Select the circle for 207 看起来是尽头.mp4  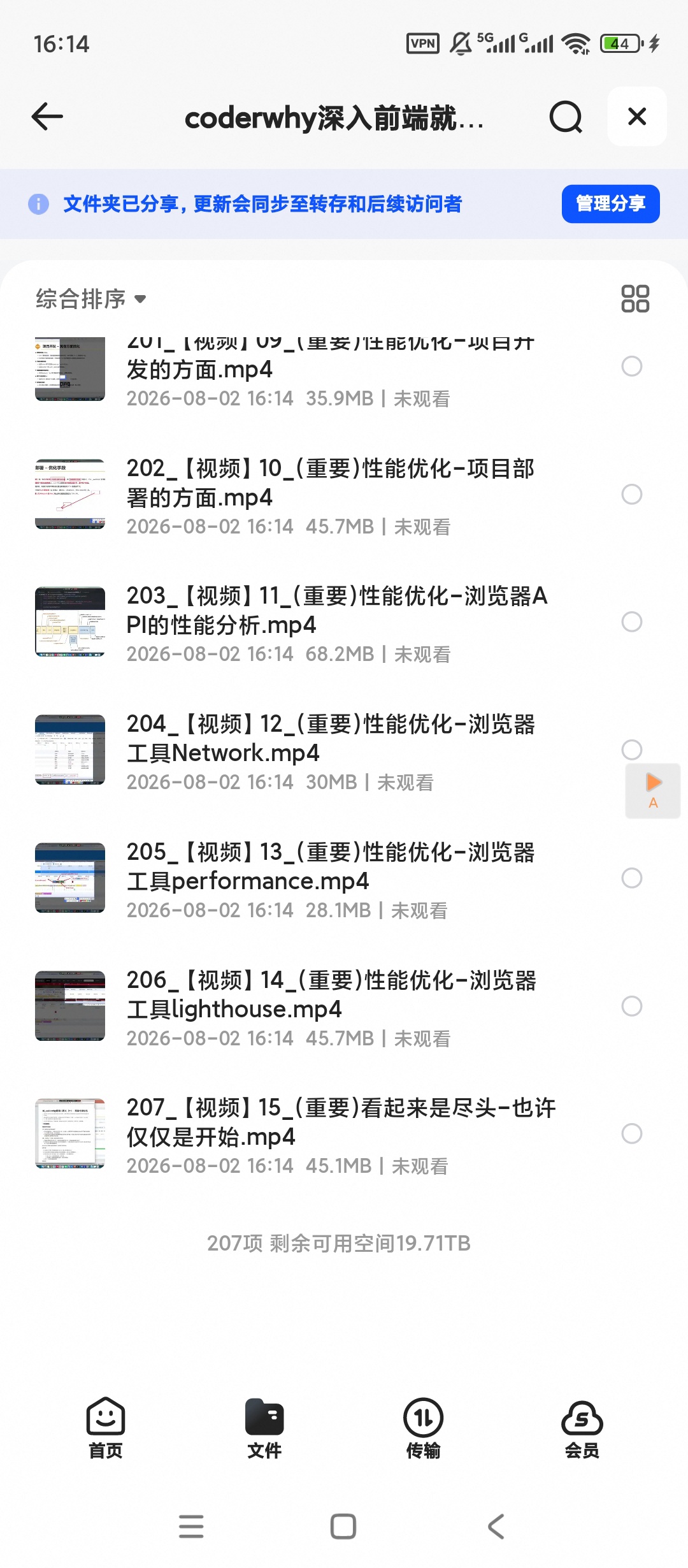coord(631,1133)
